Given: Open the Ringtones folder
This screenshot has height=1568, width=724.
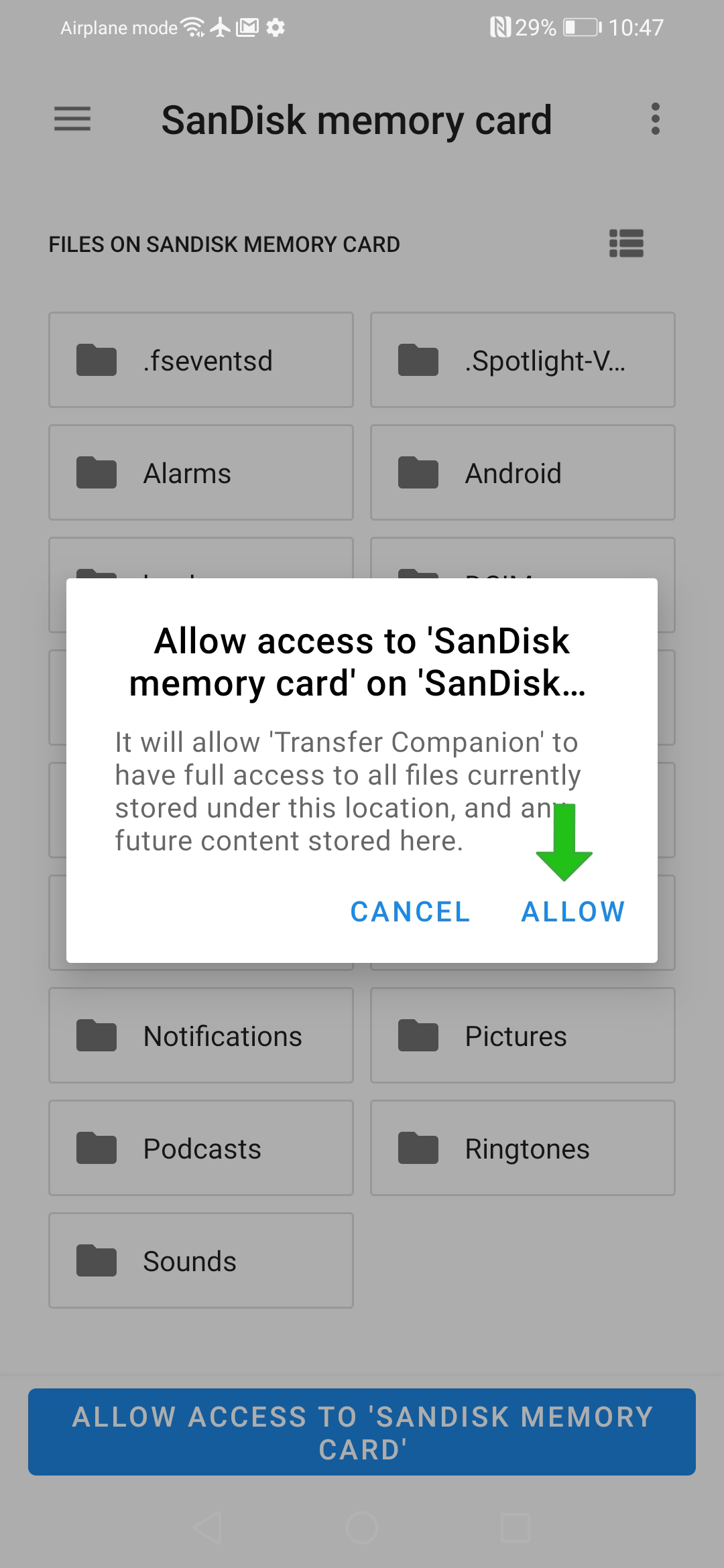Looking at the screenshot, I should pyautogui.click(x=523, y=1148).
